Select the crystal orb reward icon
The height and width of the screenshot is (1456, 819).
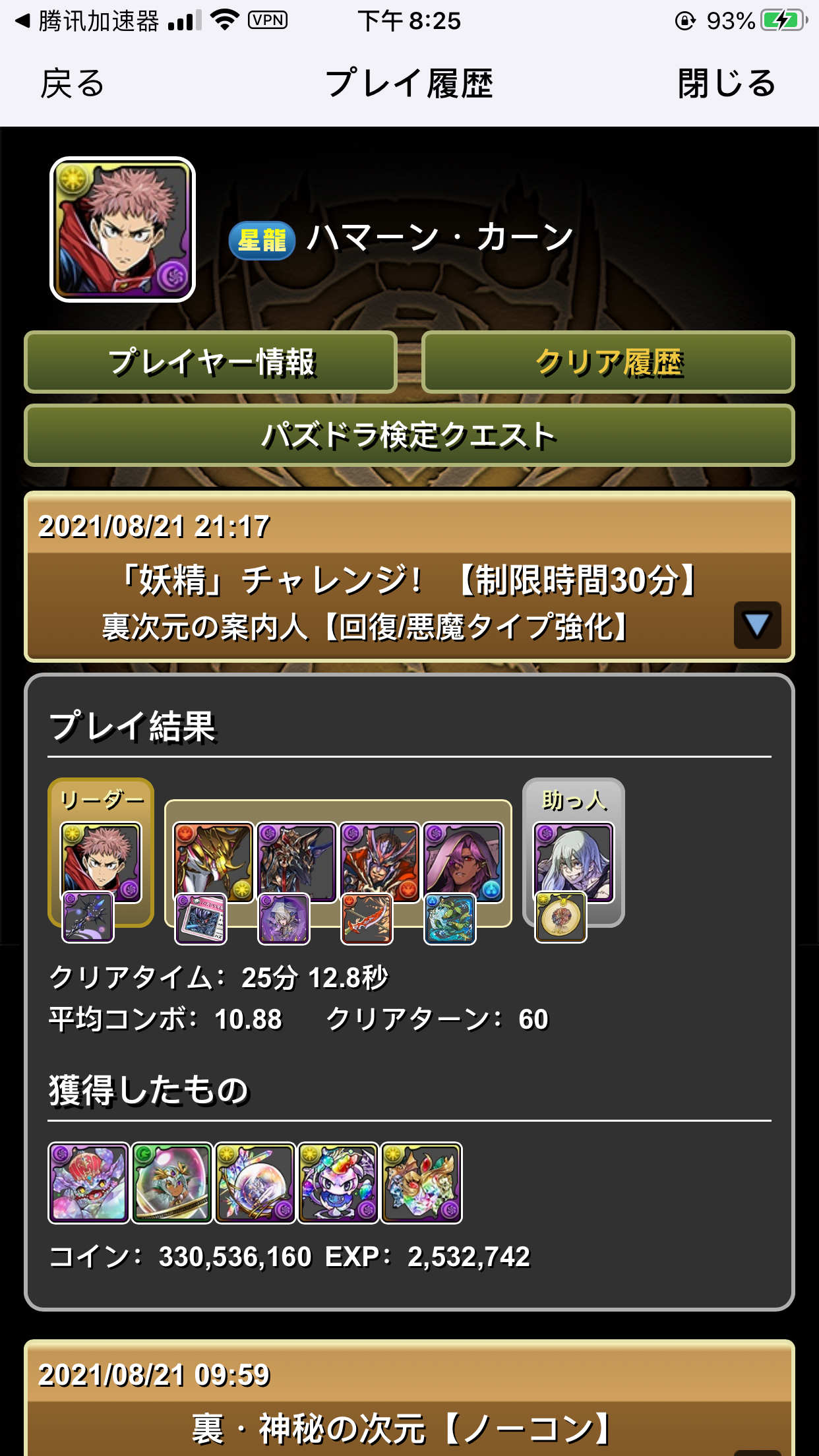(255, 1184)
